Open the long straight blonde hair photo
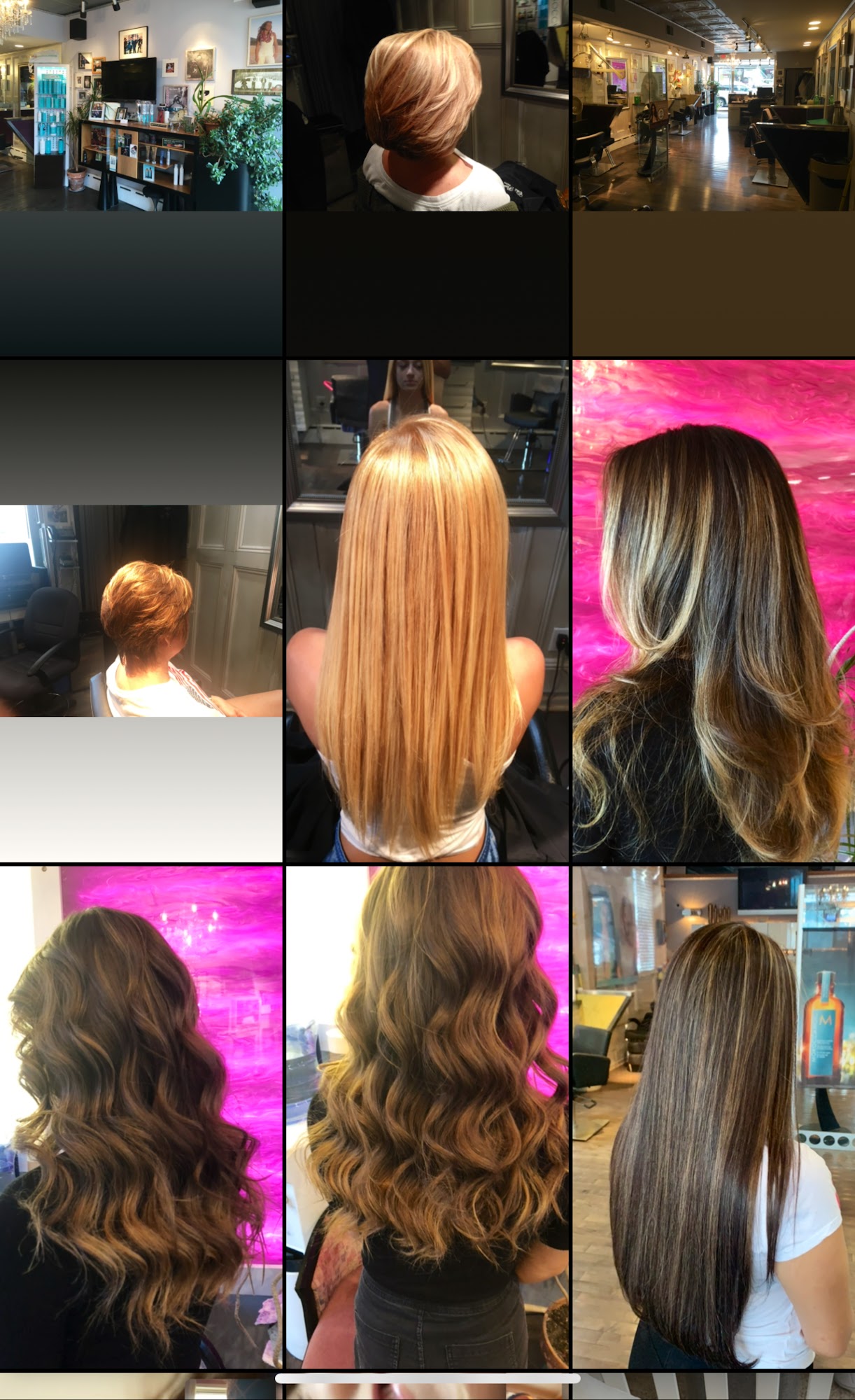Screen dimensions: 855x1400 point(427,610)
